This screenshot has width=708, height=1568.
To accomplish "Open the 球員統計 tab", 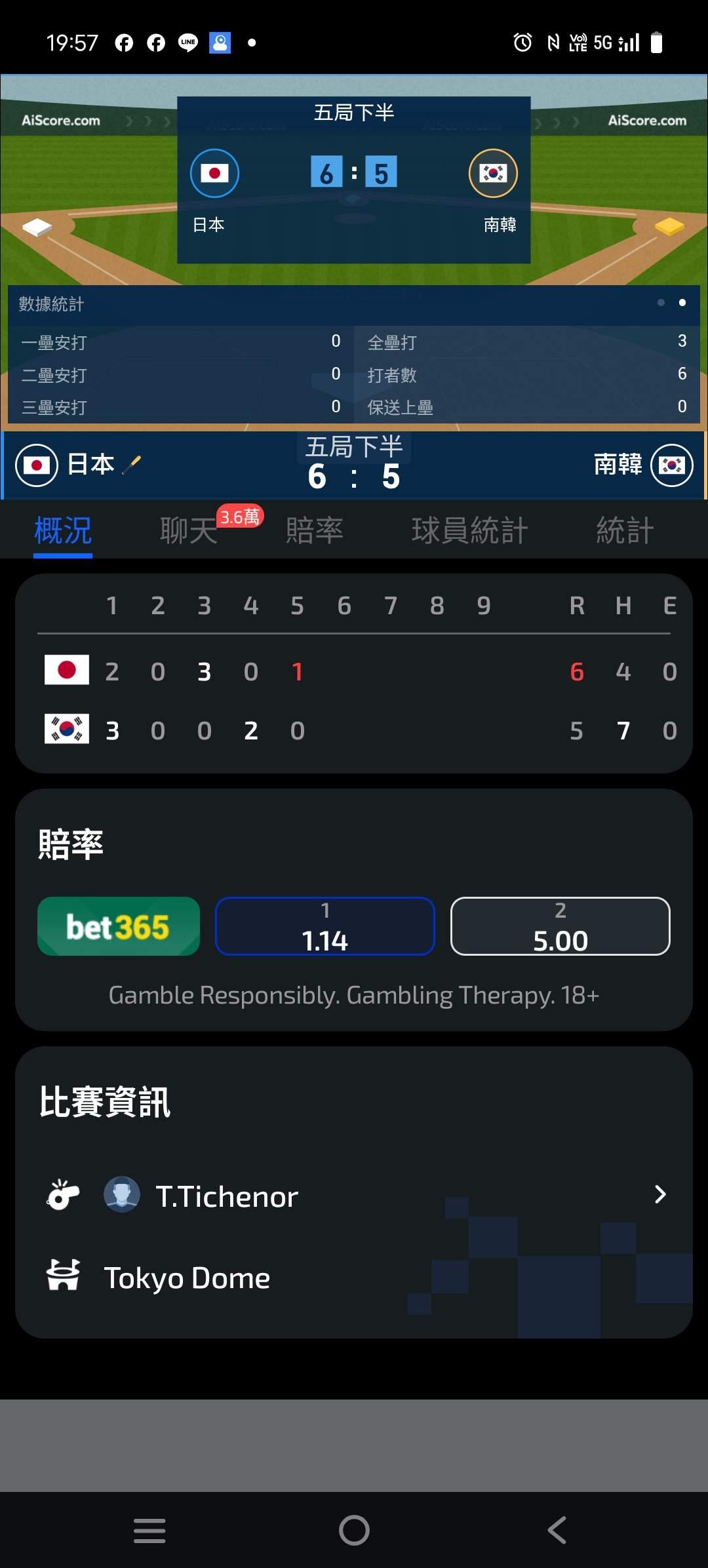I will (469, 530).
